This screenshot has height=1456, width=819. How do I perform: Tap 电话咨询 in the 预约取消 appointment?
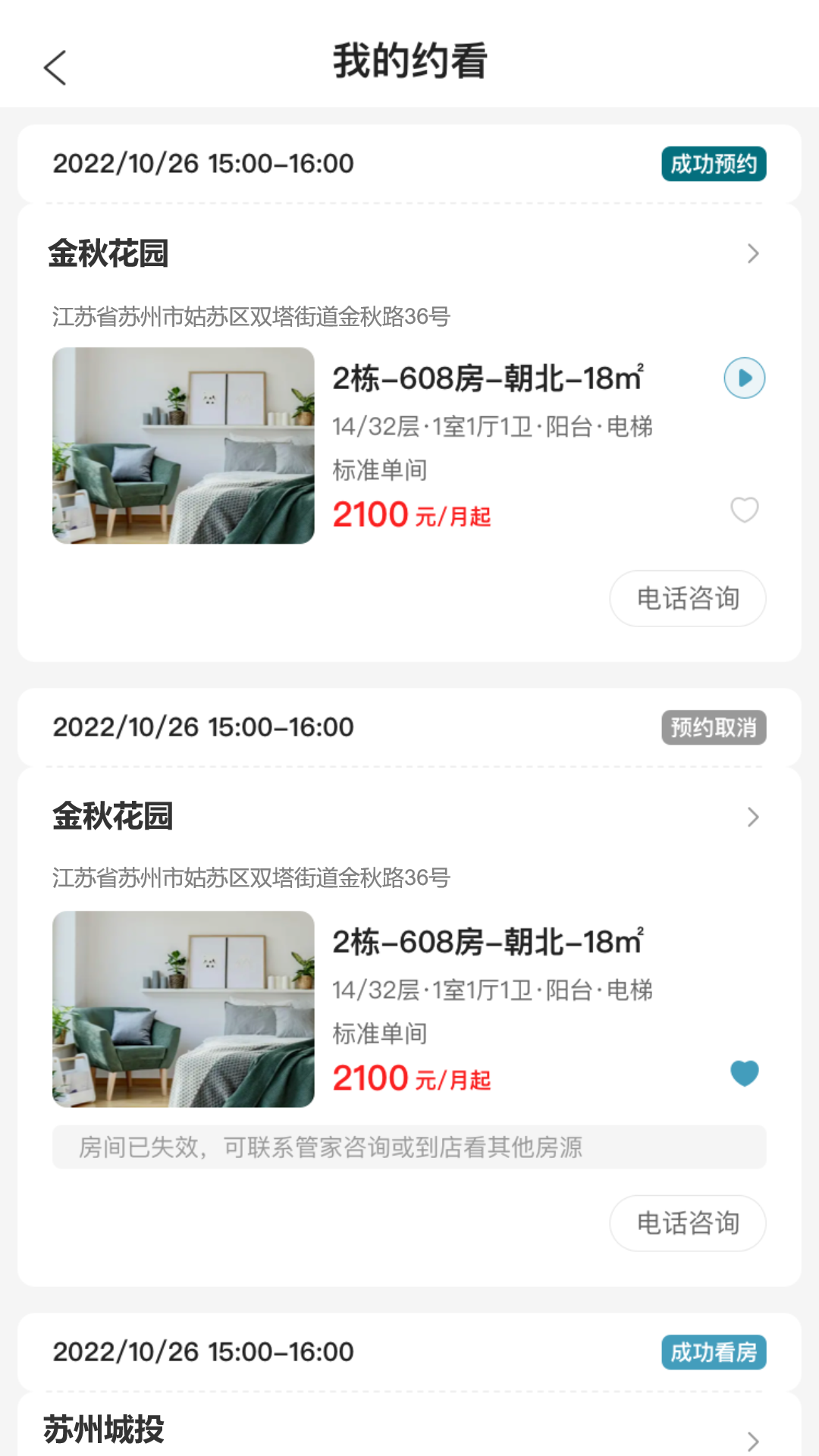[687, 1223]
